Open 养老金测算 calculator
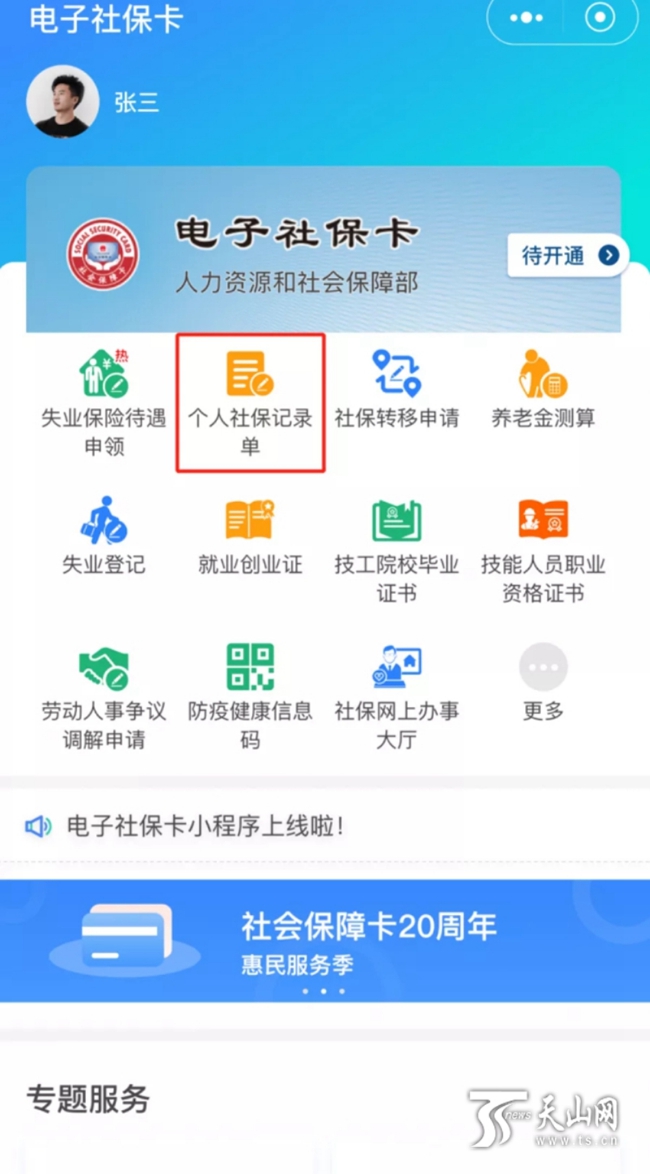This screenshot has width=650, height=1174. click(x=543, y=390)
